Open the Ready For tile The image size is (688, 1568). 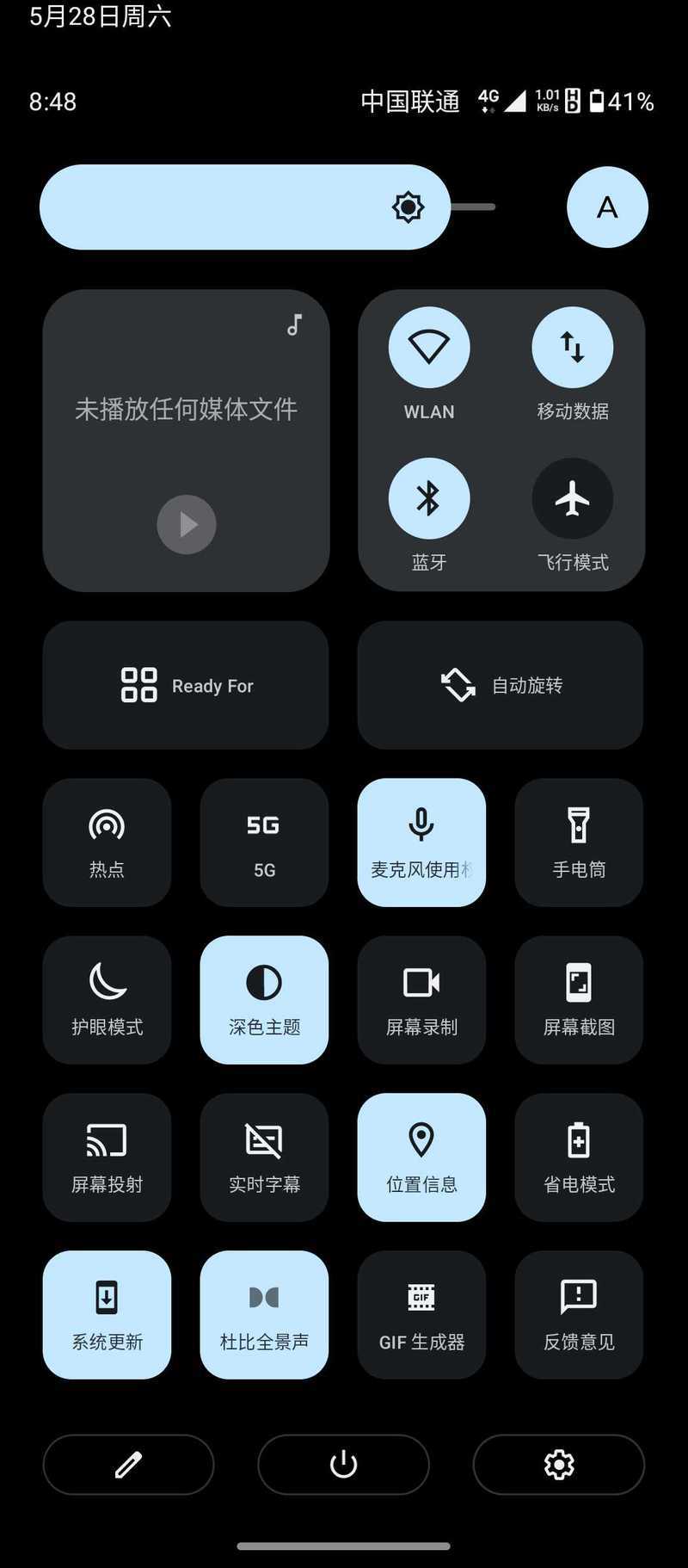pos(186,685)
